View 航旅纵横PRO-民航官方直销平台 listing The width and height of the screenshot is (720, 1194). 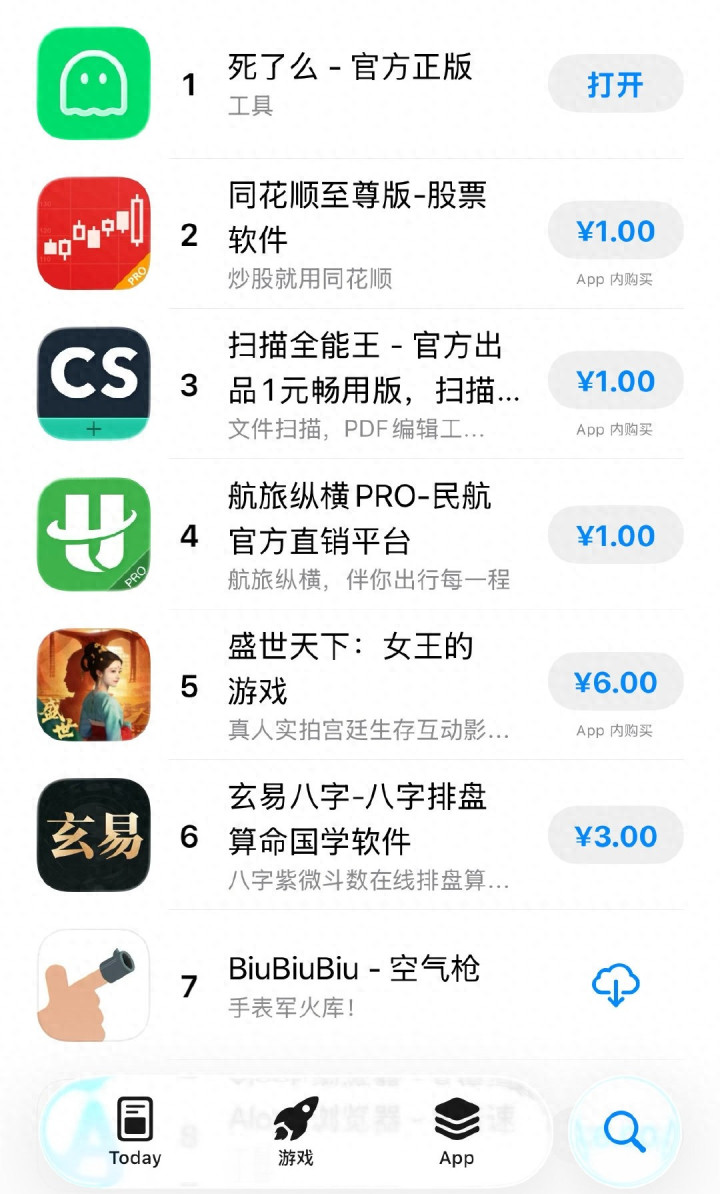pos(360,518)
